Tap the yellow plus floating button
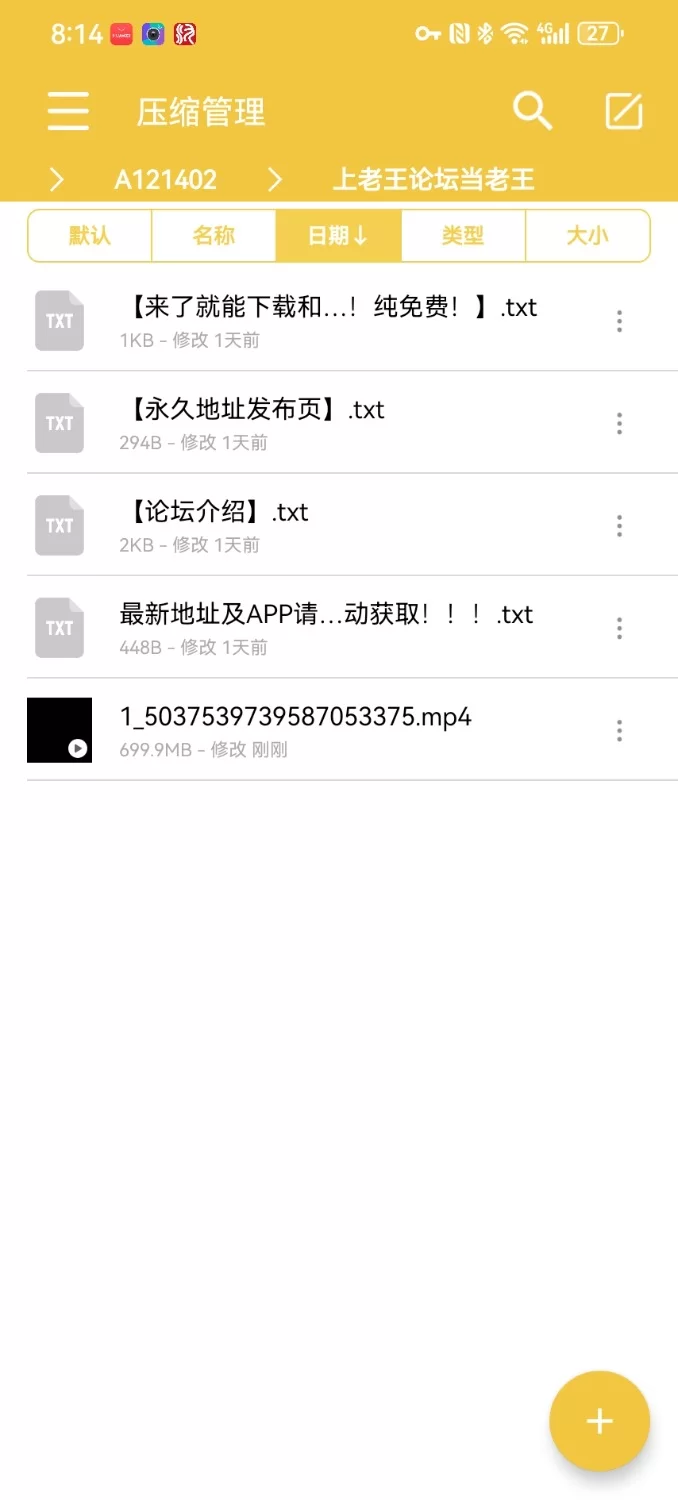Screen dimensions: 678x1500 (x=599, y=1421)
